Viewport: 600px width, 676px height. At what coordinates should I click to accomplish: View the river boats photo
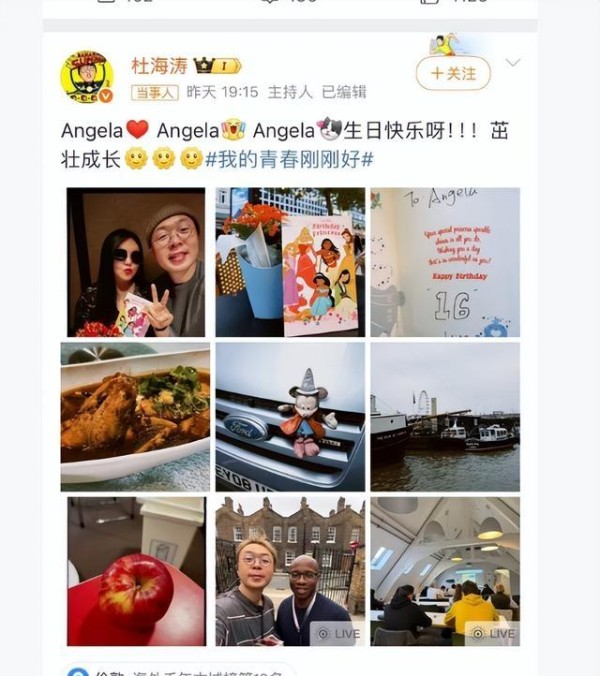pos(445,416)
